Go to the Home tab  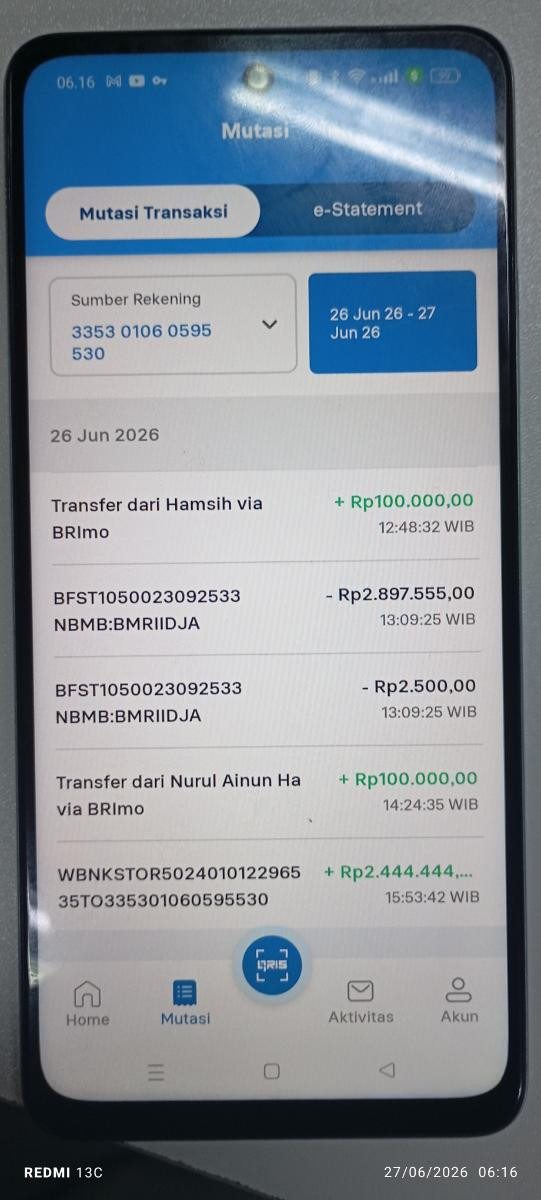87,1003
